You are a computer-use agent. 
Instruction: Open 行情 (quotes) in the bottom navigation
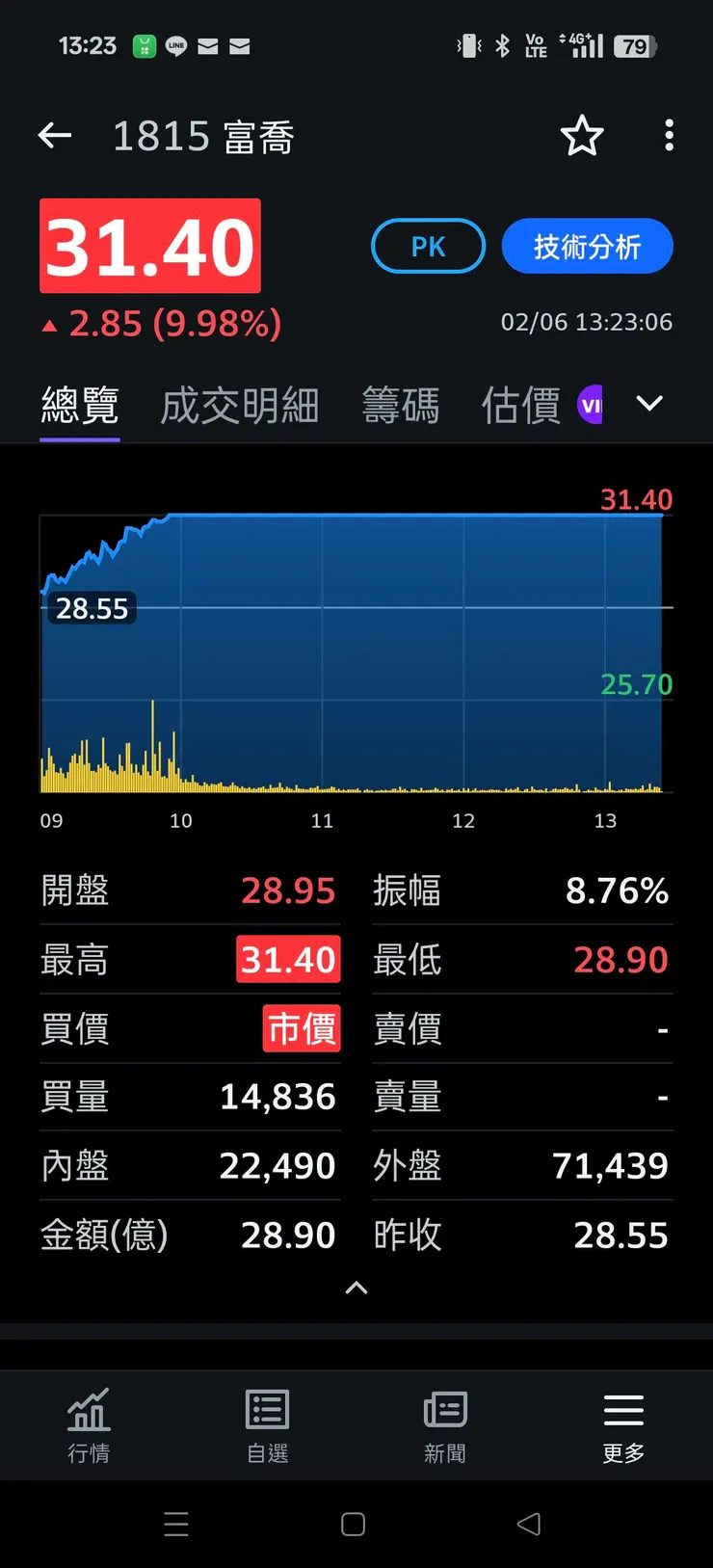tap(89, 1424)
